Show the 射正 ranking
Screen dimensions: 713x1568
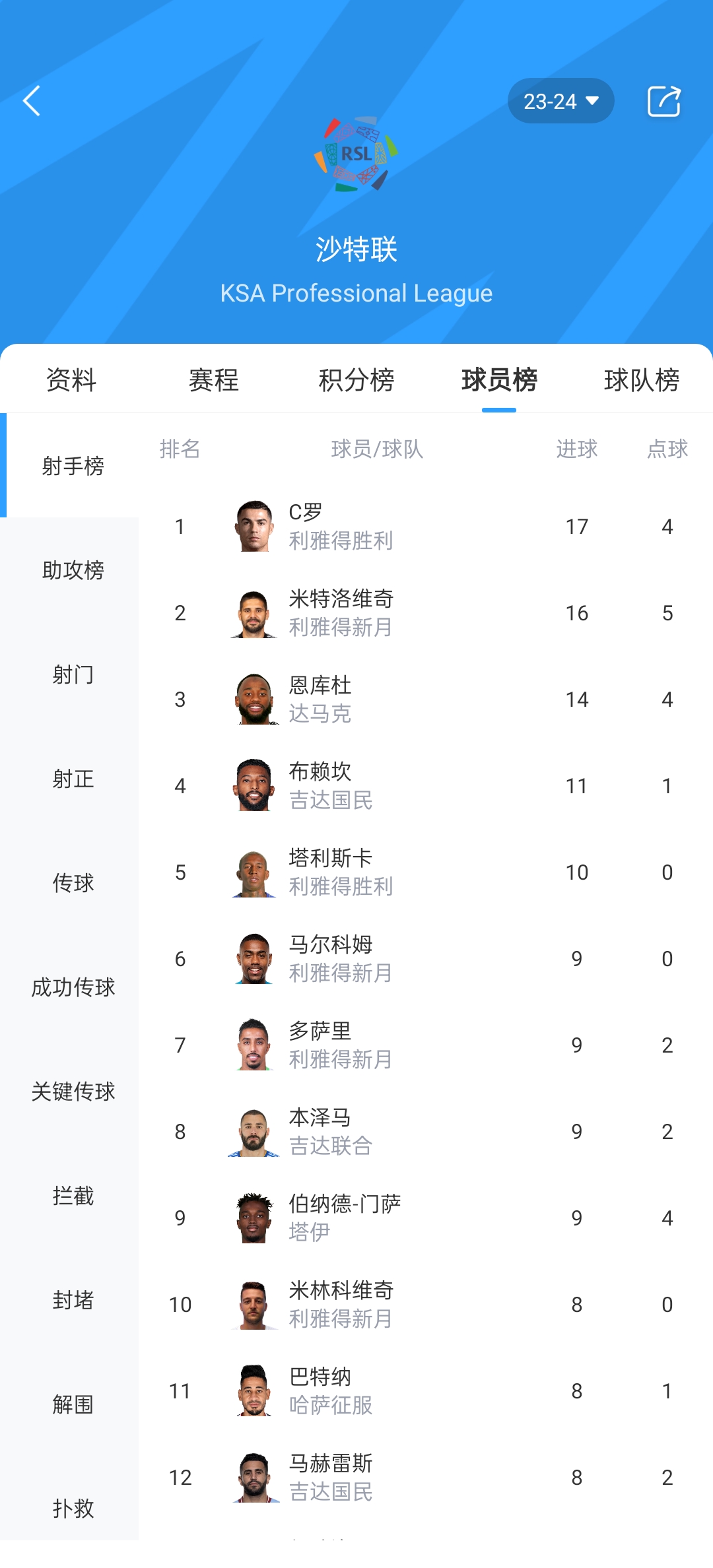[x=73, y=779]
